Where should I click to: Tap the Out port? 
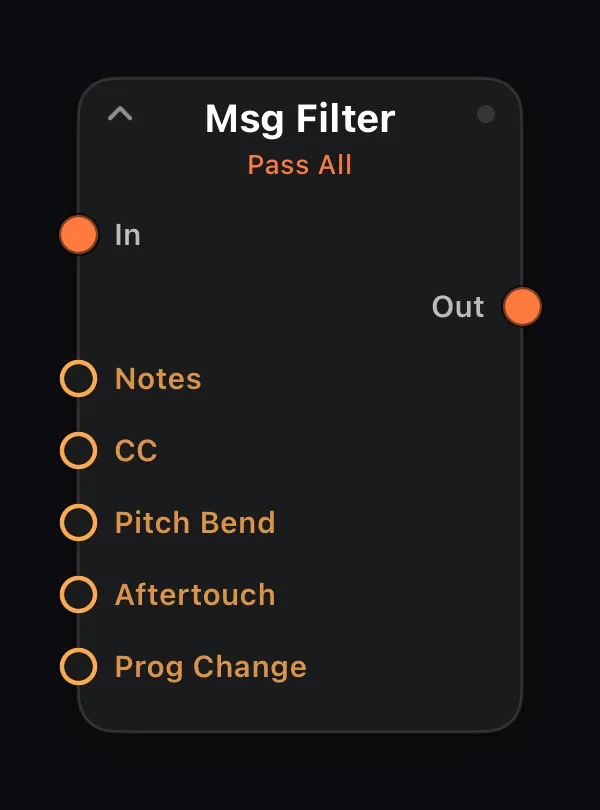pyautogui.click(x=522, y=306)
